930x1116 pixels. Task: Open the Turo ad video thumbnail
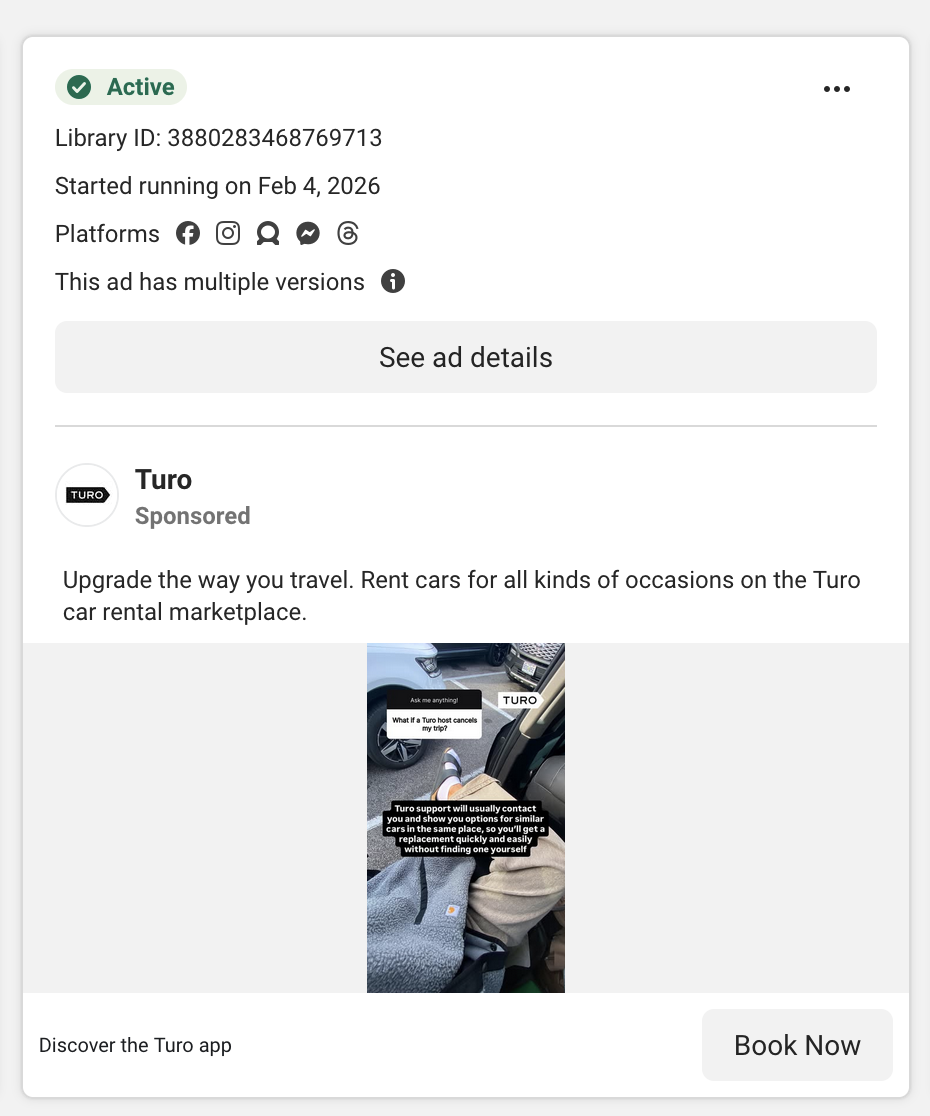pos(466,817)
